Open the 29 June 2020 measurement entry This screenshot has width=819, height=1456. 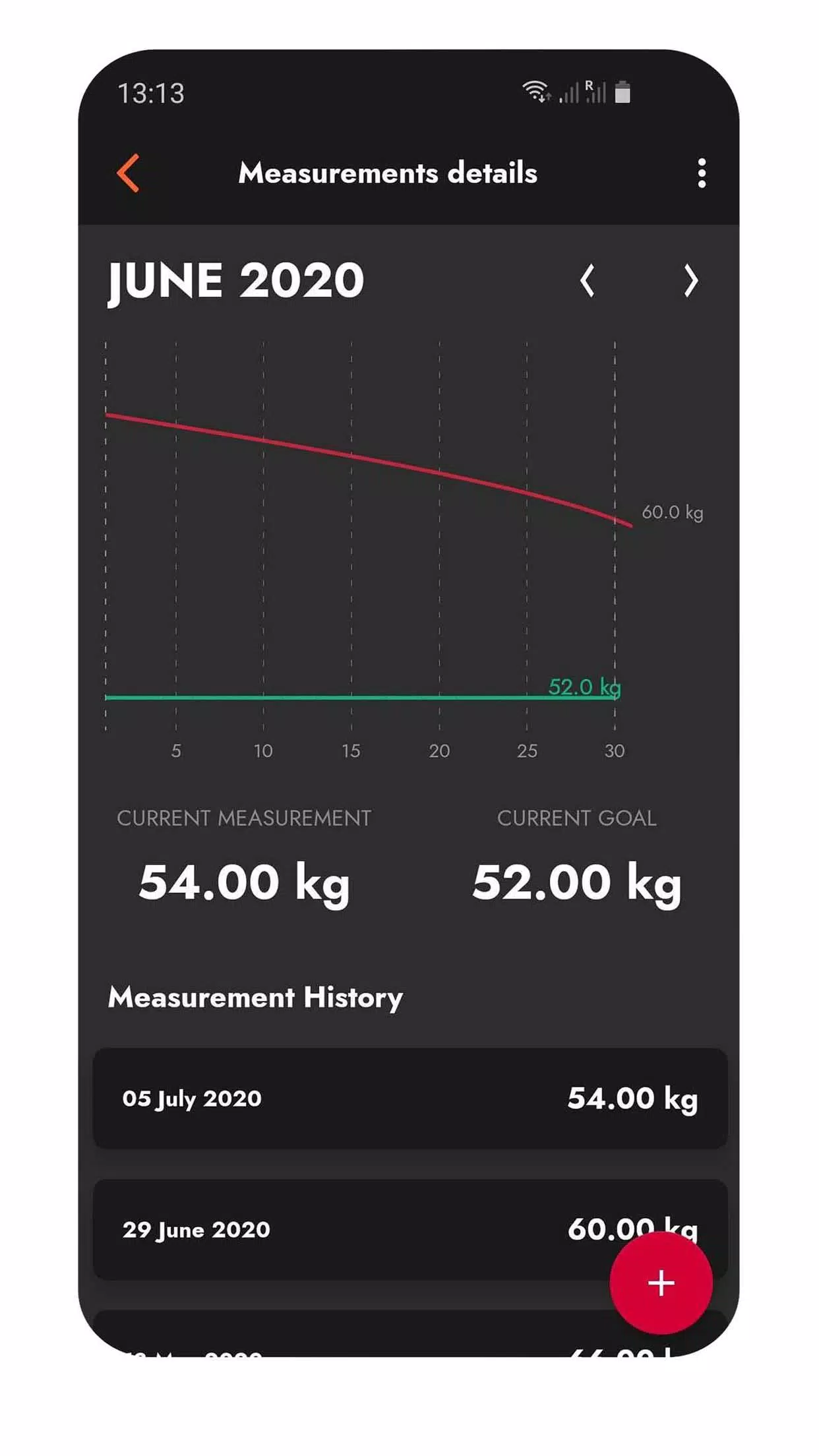(x=410, y=1229)
